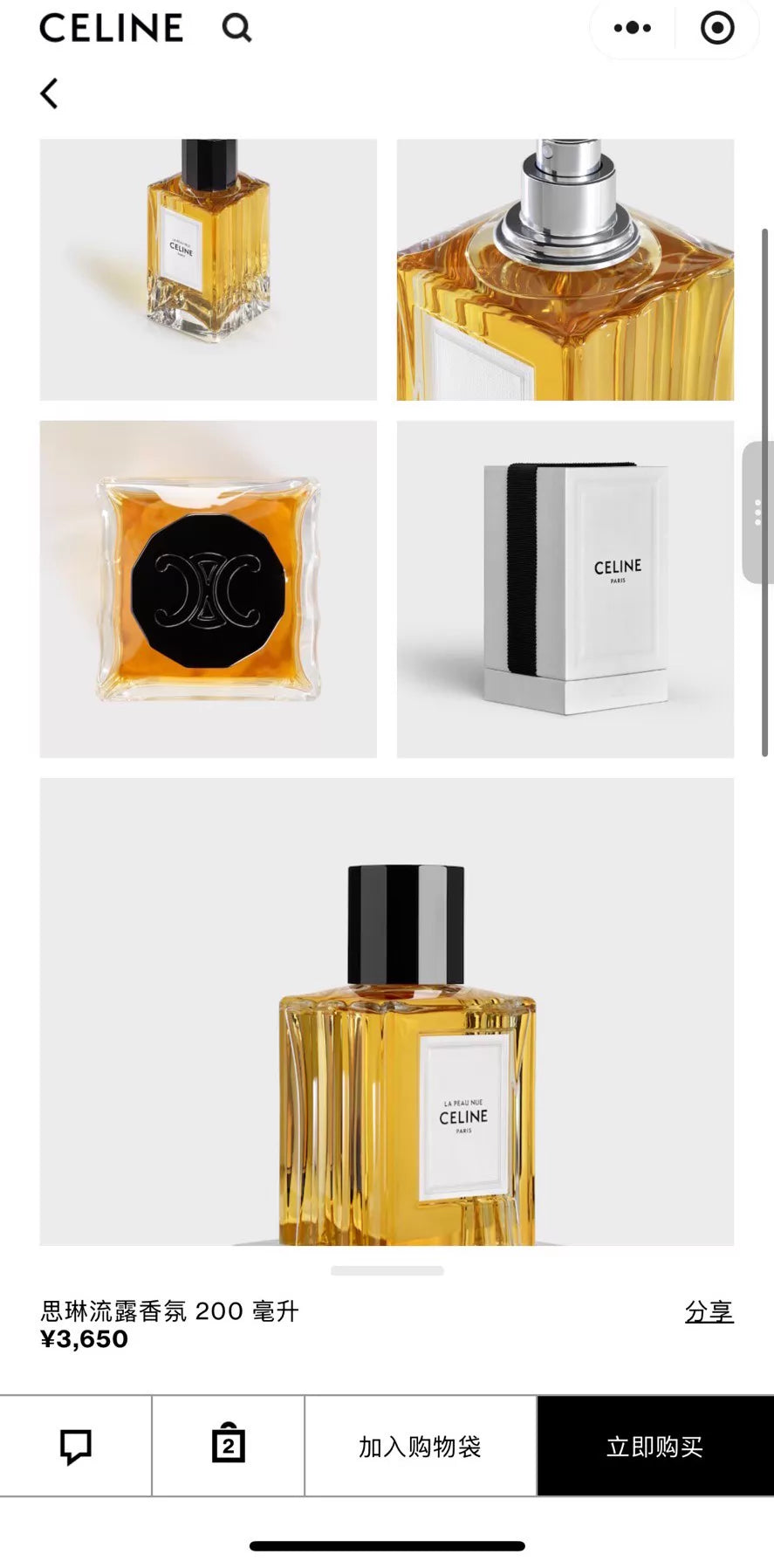Open the large La Peau Nue bottle image
This screenshot has height=1568, width=774.
pos(387,1017)
